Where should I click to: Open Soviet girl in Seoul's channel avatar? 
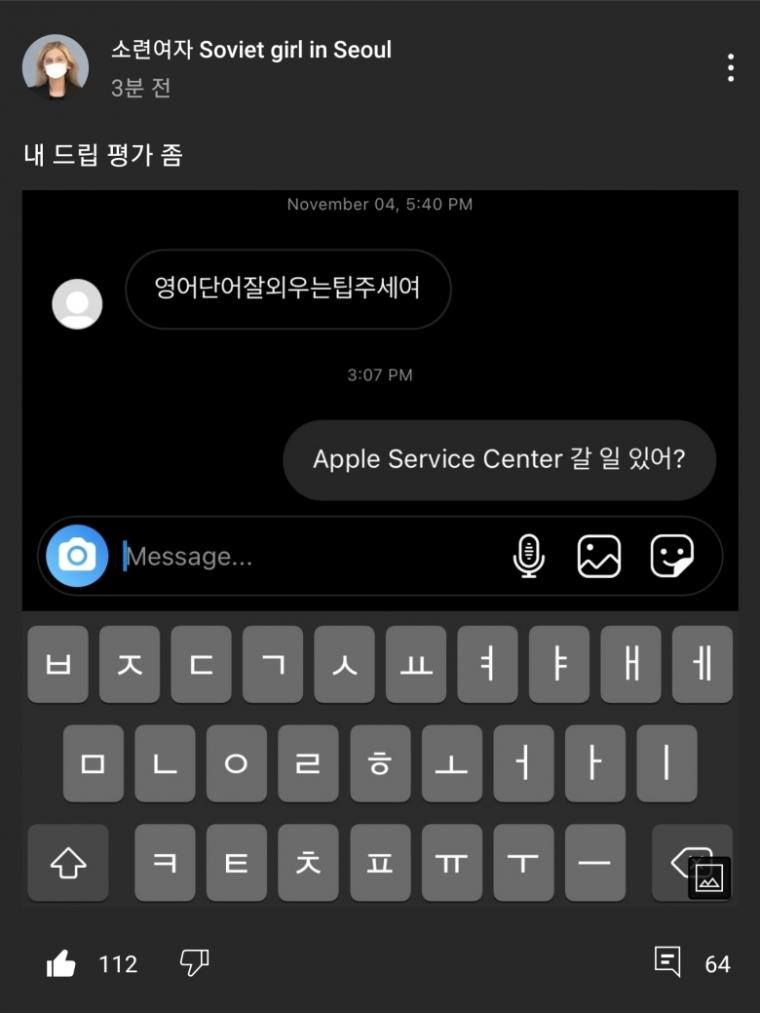click(55, 67)
